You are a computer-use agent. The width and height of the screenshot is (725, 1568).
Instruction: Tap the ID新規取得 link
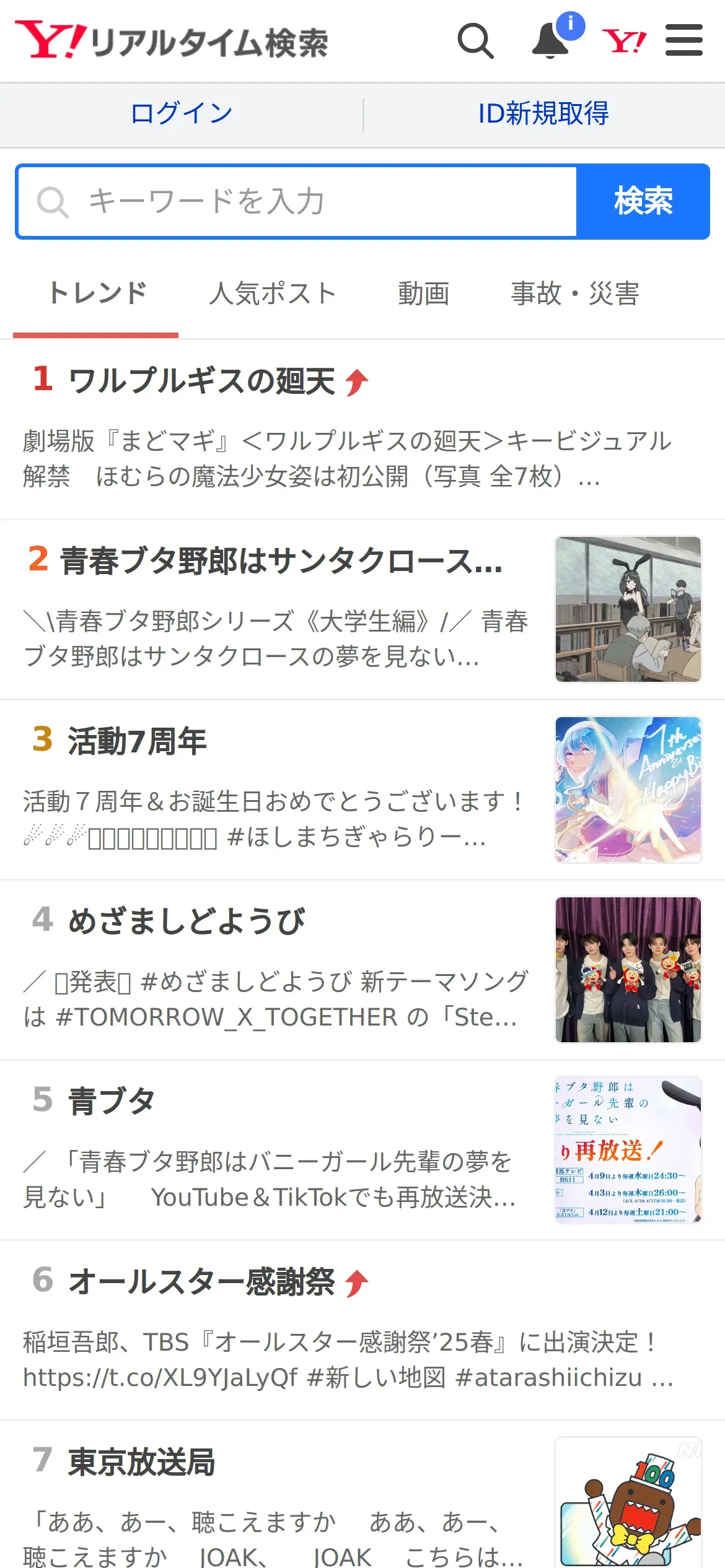tap(543, 114)
